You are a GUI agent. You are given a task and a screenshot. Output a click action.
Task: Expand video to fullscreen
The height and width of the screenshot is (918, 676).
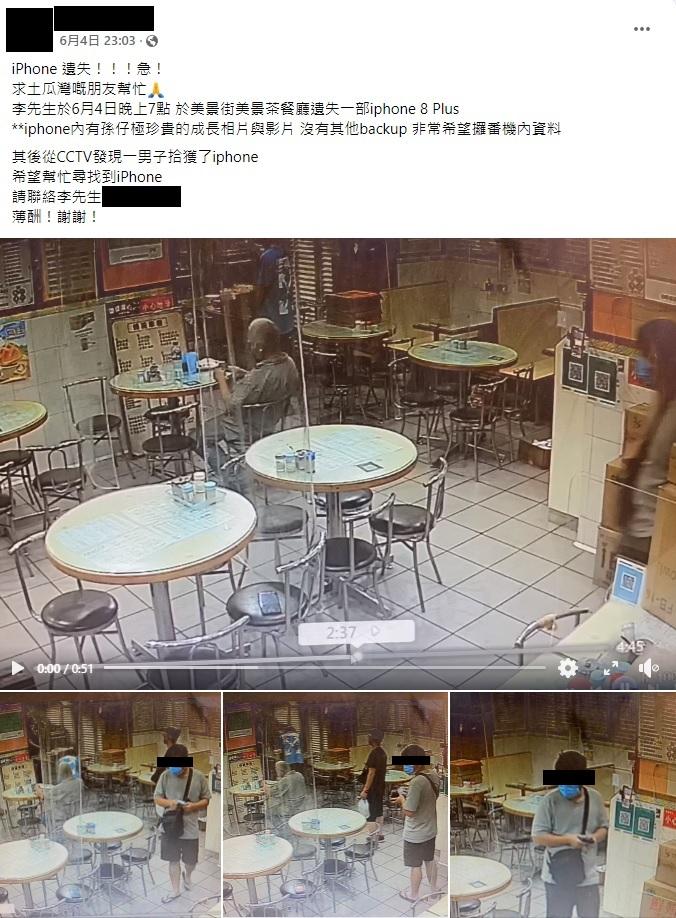610,668
